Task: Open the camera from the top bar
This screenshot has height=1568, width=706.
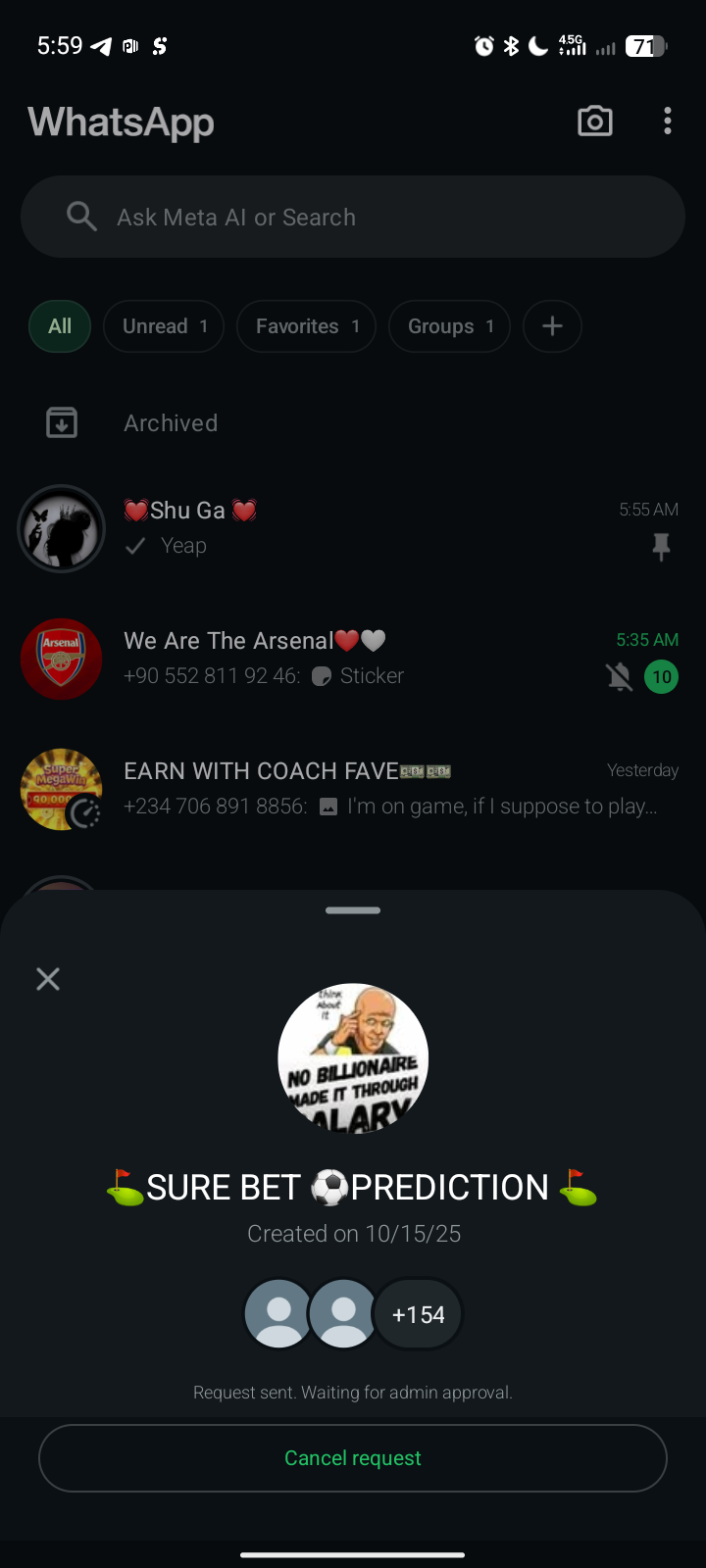Action: (x=595, y=122)
